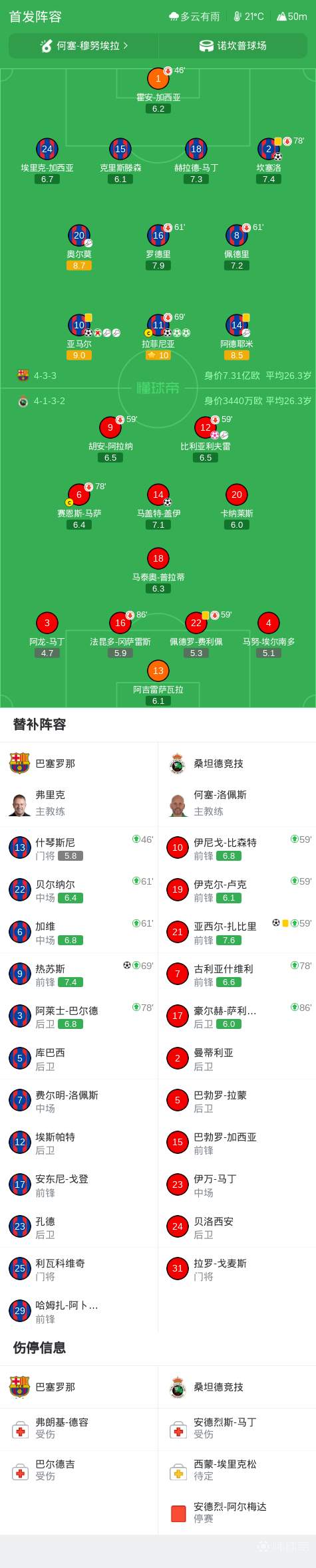Select substitute 伊尼戈-比森特
316x1568 pixels.
[237, 847]
